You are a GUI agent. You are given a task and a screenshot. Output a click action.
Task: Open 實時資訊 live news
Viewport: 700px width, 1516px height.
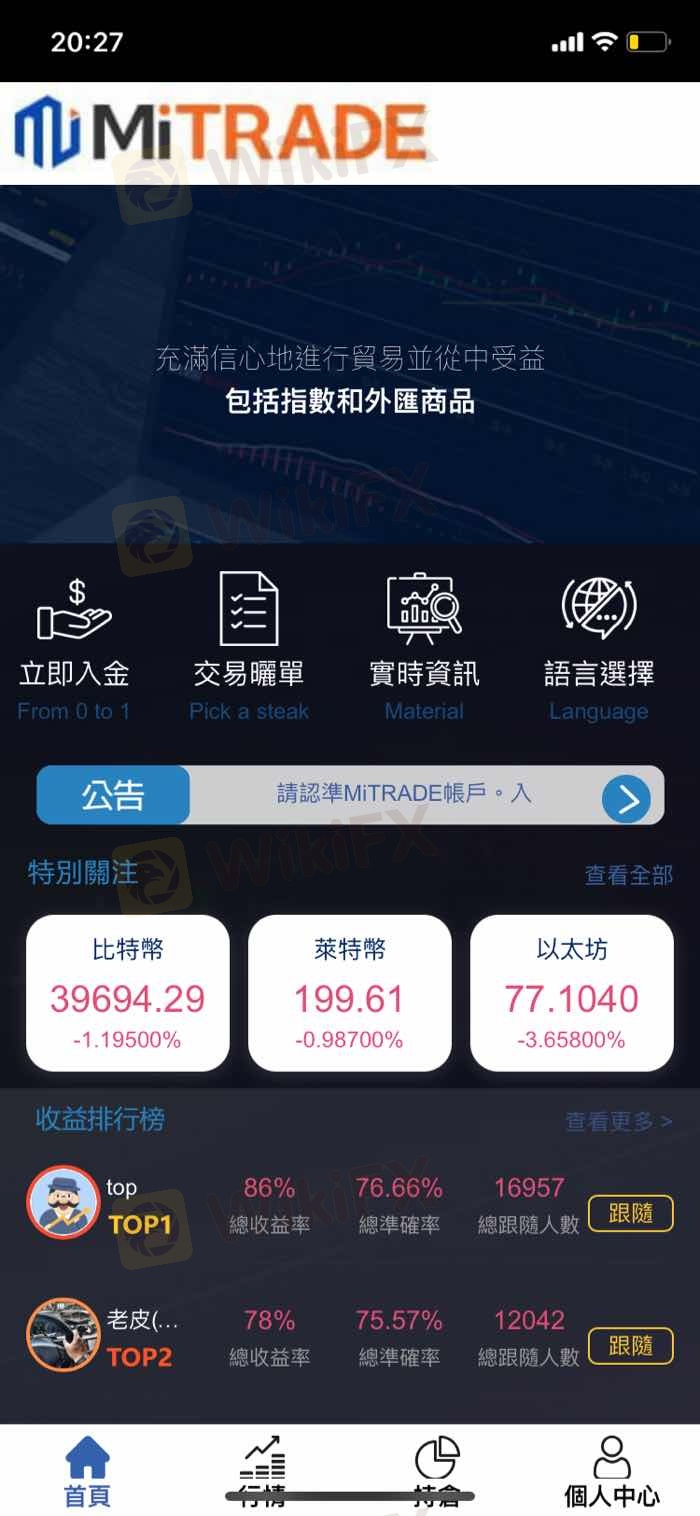pos(424,646)
